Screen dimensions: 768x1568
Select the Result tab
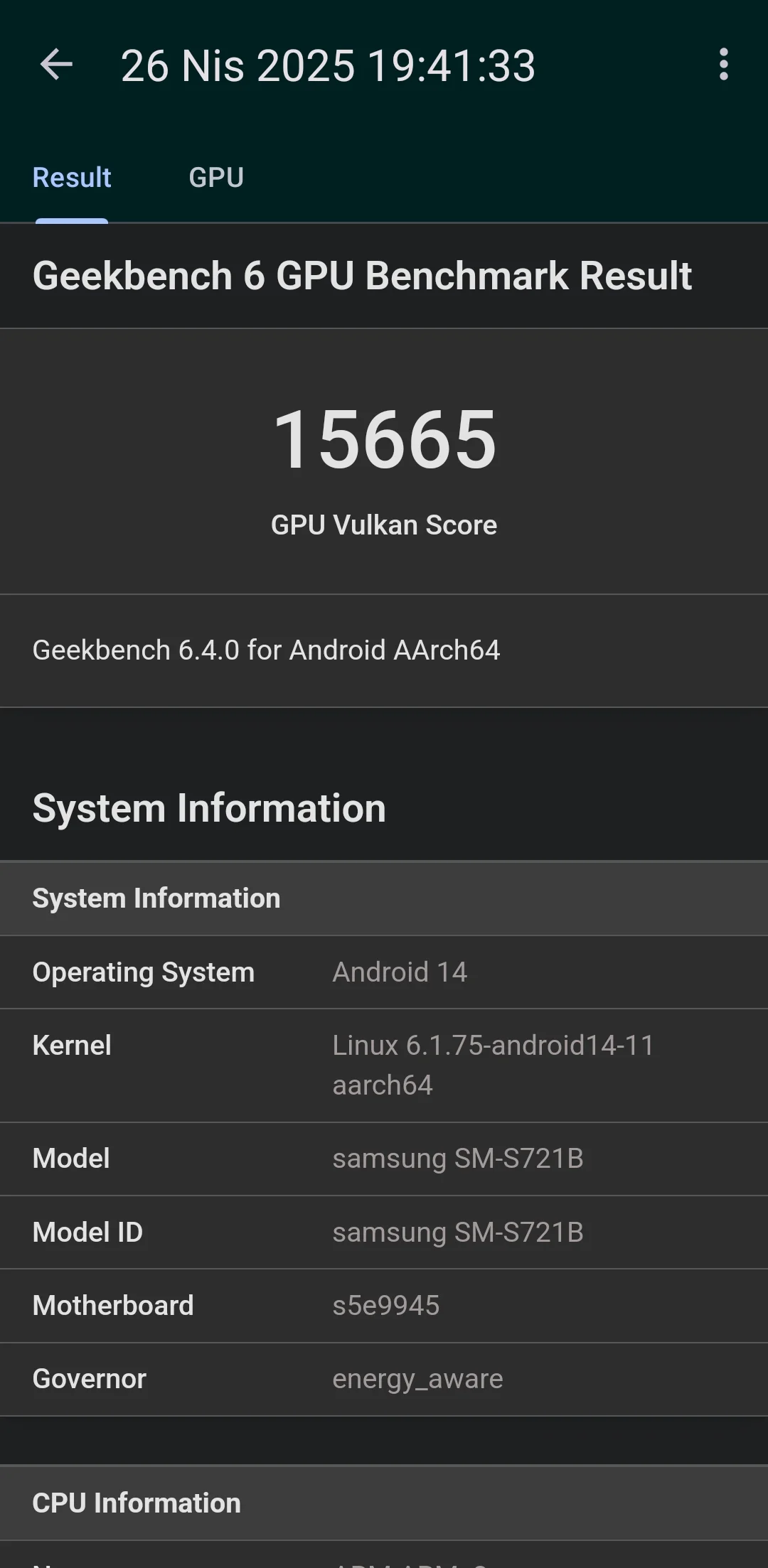(72, 178)
